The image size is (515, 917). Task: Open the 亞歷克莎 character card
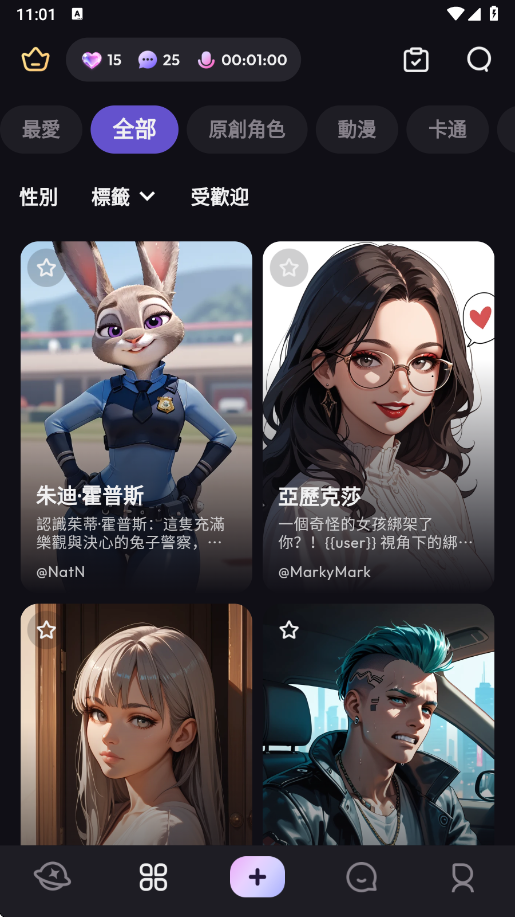[x=378, y=416]
